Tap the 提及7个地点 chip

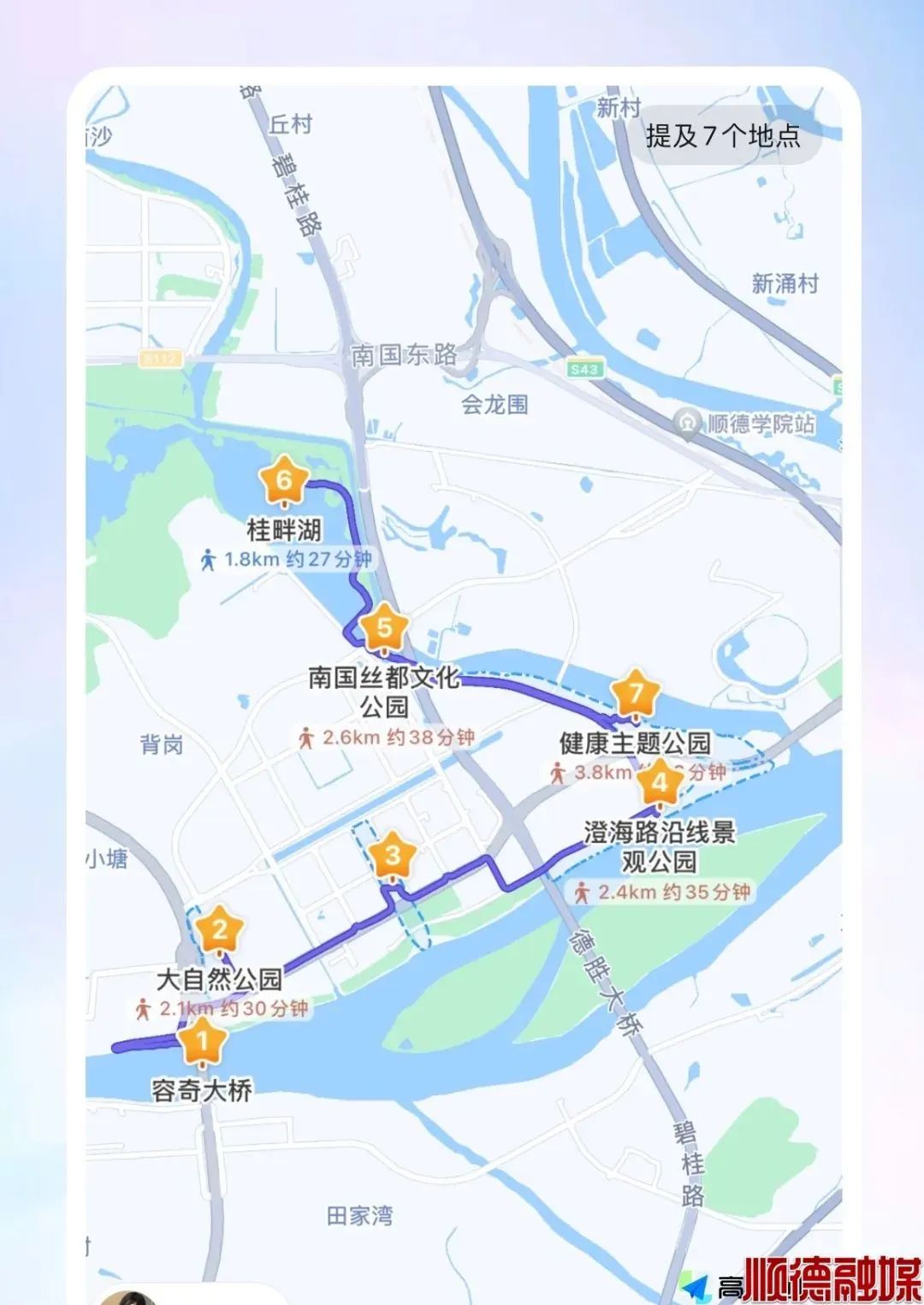[723, 135]
